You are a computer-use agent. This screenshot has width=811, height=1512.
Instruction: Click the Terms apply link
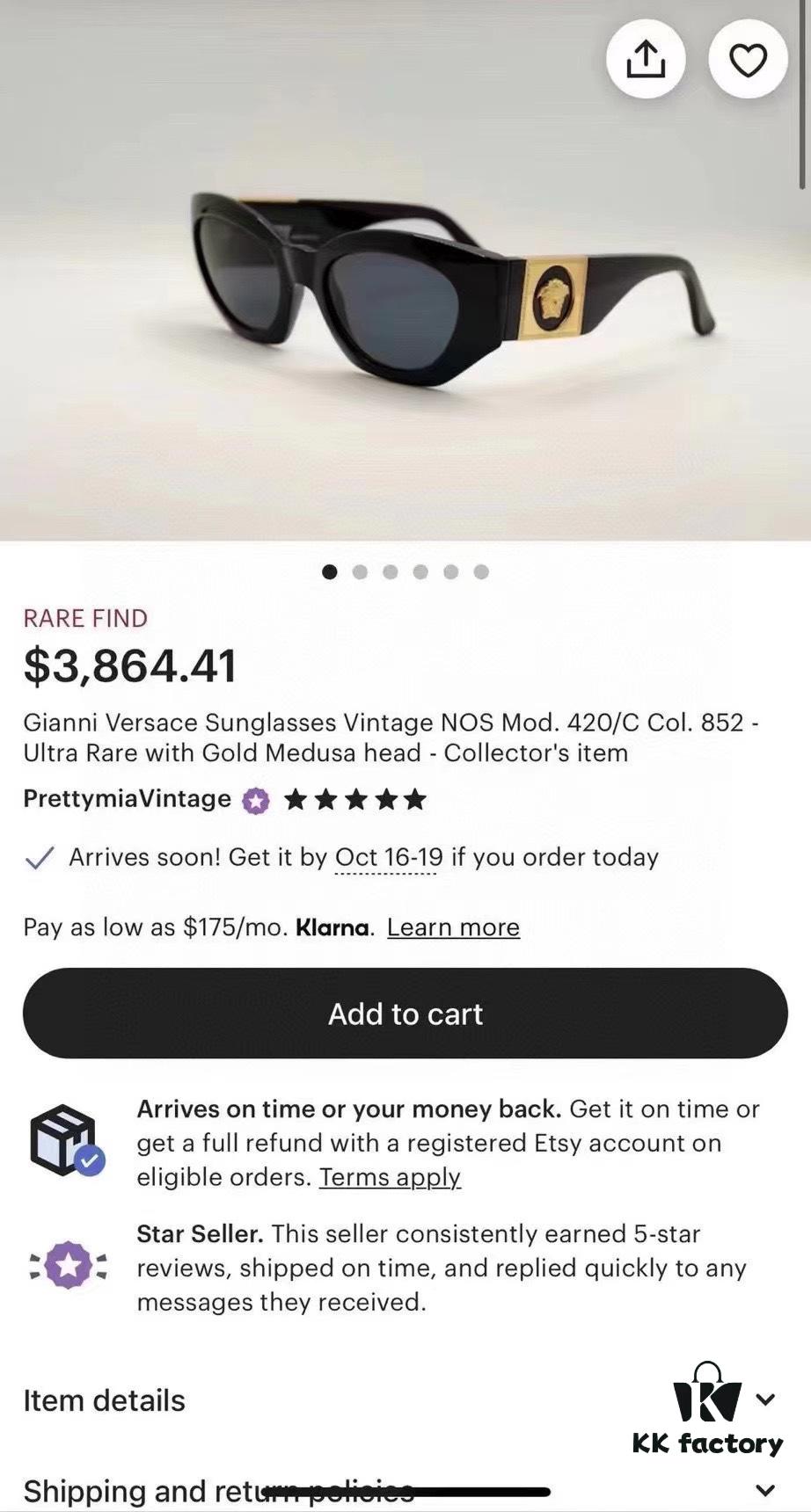[x=390, y=1176]
